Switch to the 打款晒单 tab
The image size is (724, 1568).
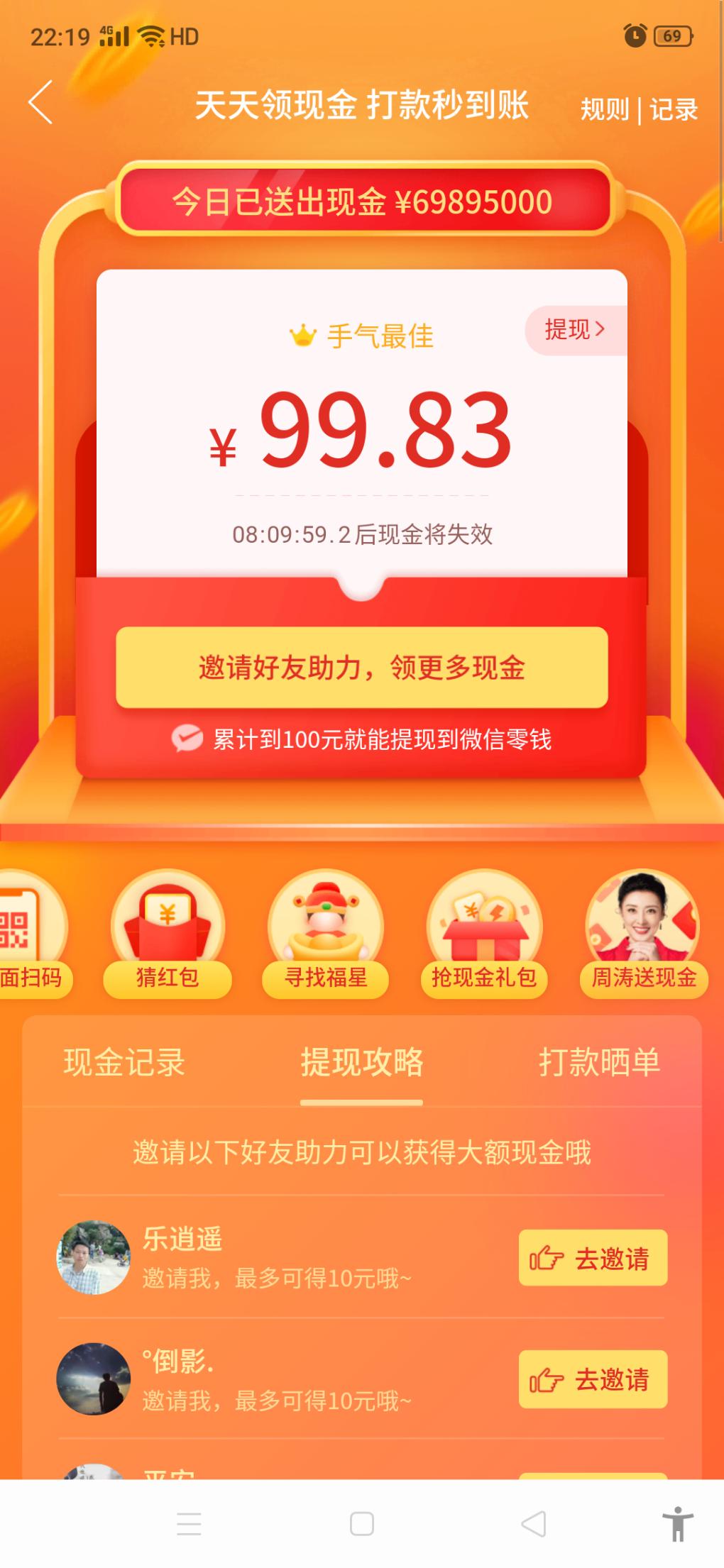pyautogui.click(x=599, y=1062)
